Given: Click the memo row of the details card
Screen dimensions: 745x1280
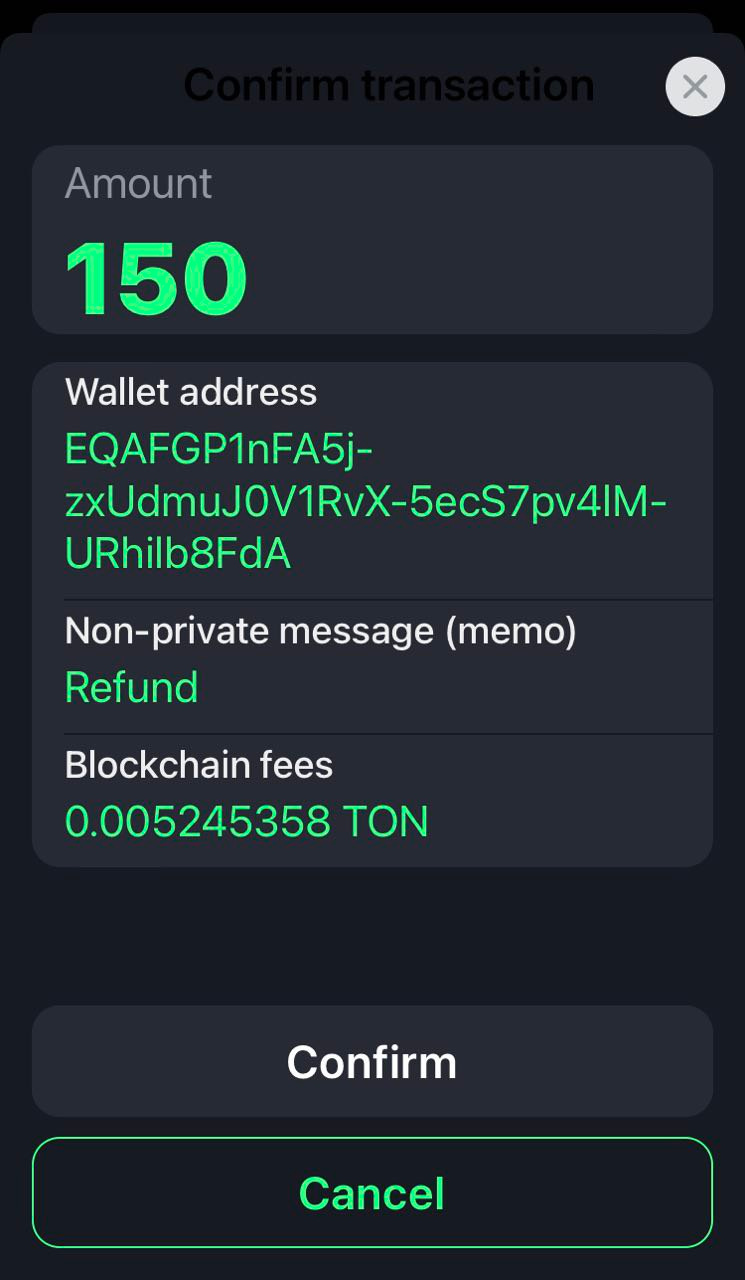Looking at the screenshot, I should [x=372, y=660].
